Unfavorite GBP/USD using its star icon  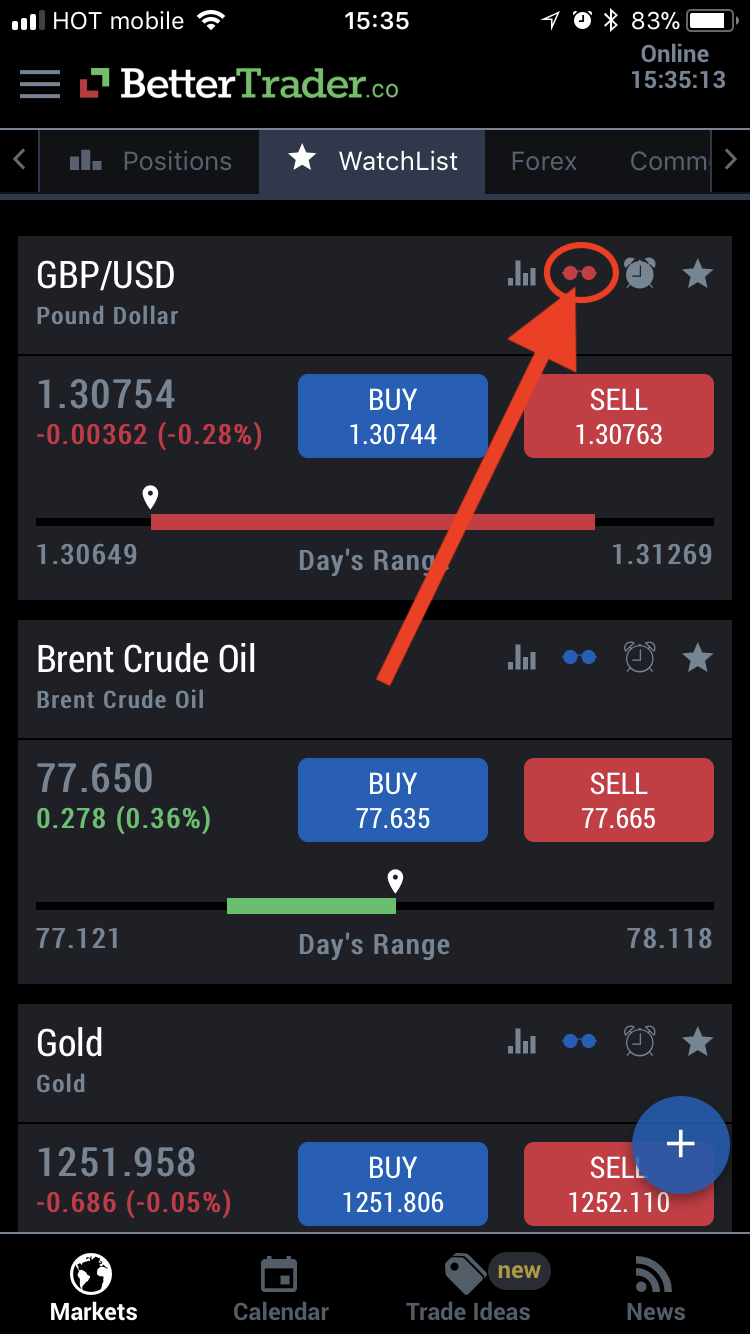697,273
